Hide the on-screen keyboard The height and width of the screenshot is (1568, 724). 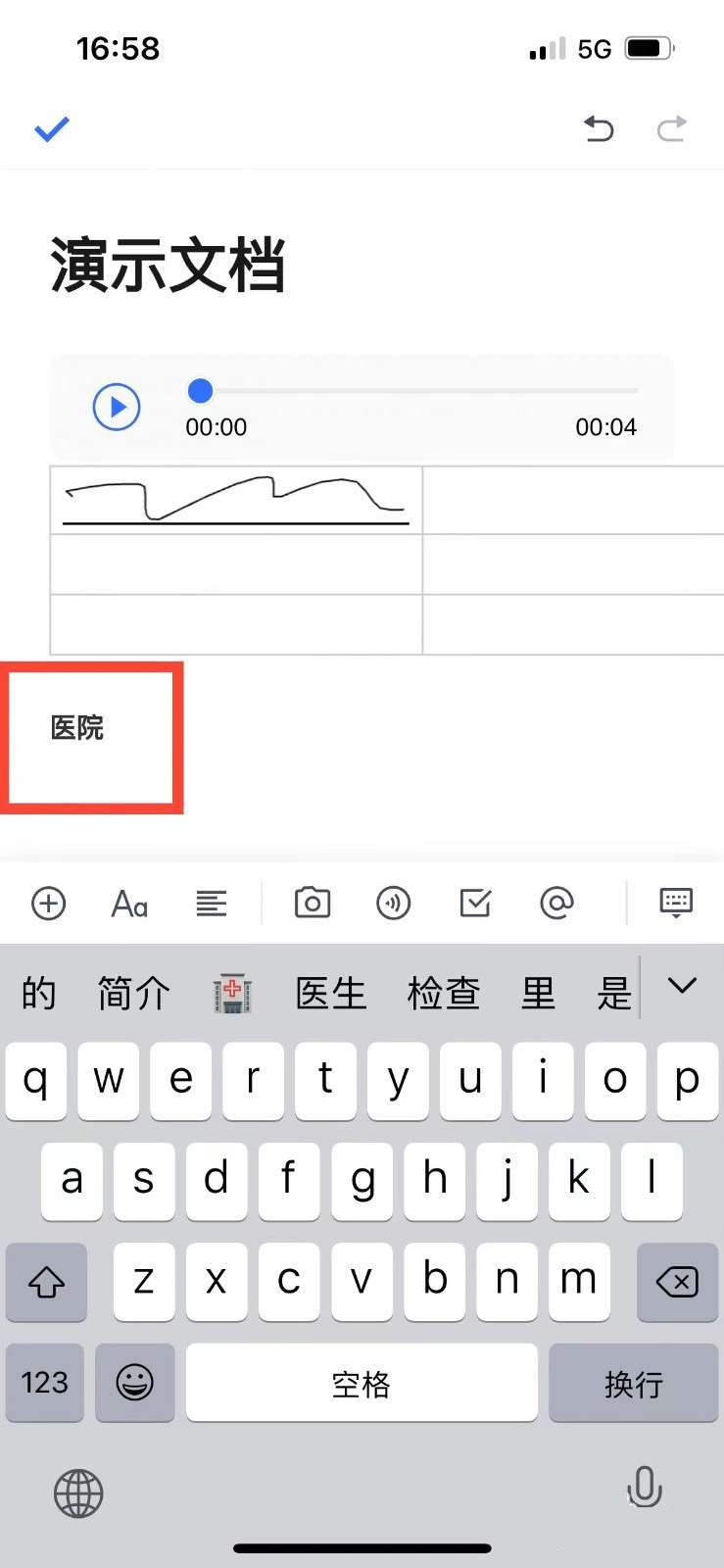click(x=676, y=903)
